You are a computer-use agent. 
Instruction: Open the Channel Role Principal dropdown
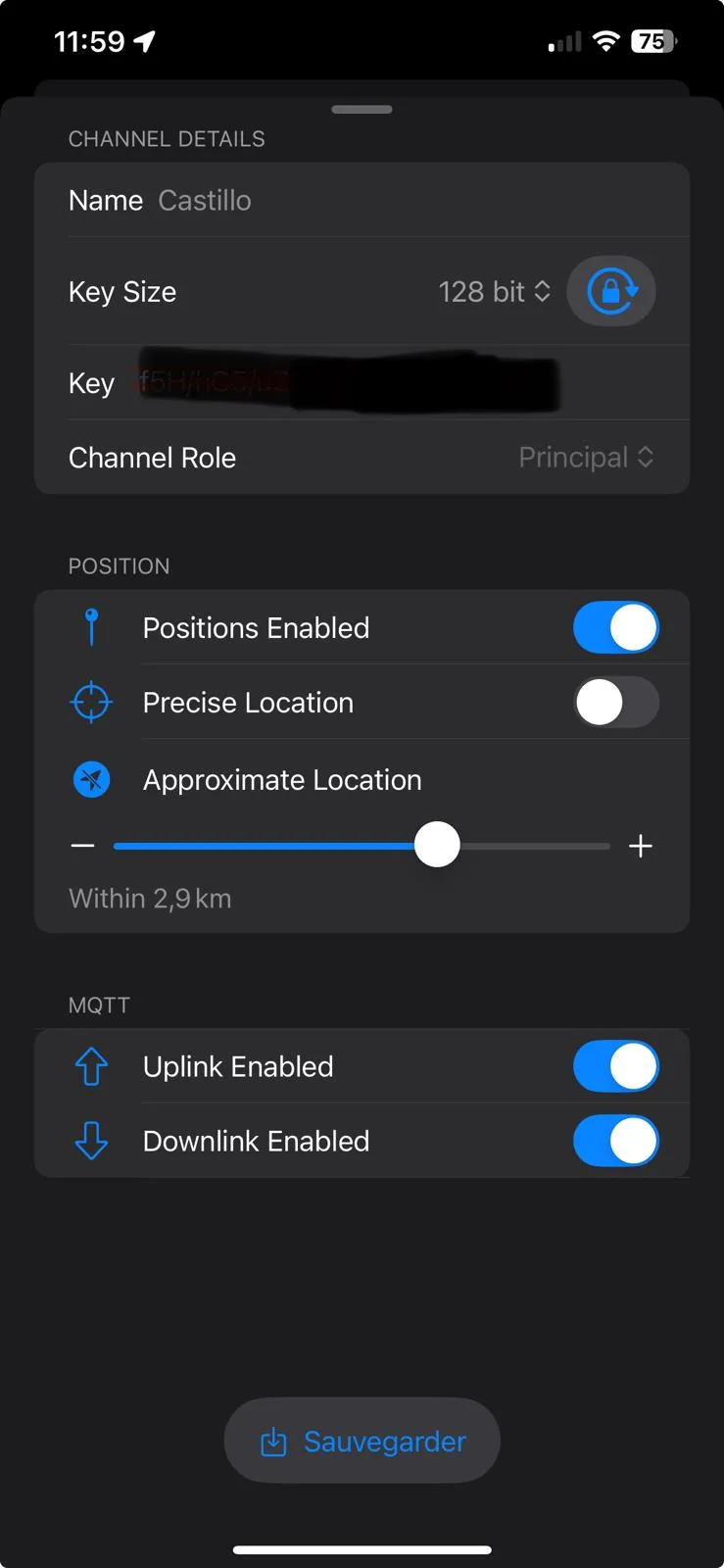click(586, 458)
